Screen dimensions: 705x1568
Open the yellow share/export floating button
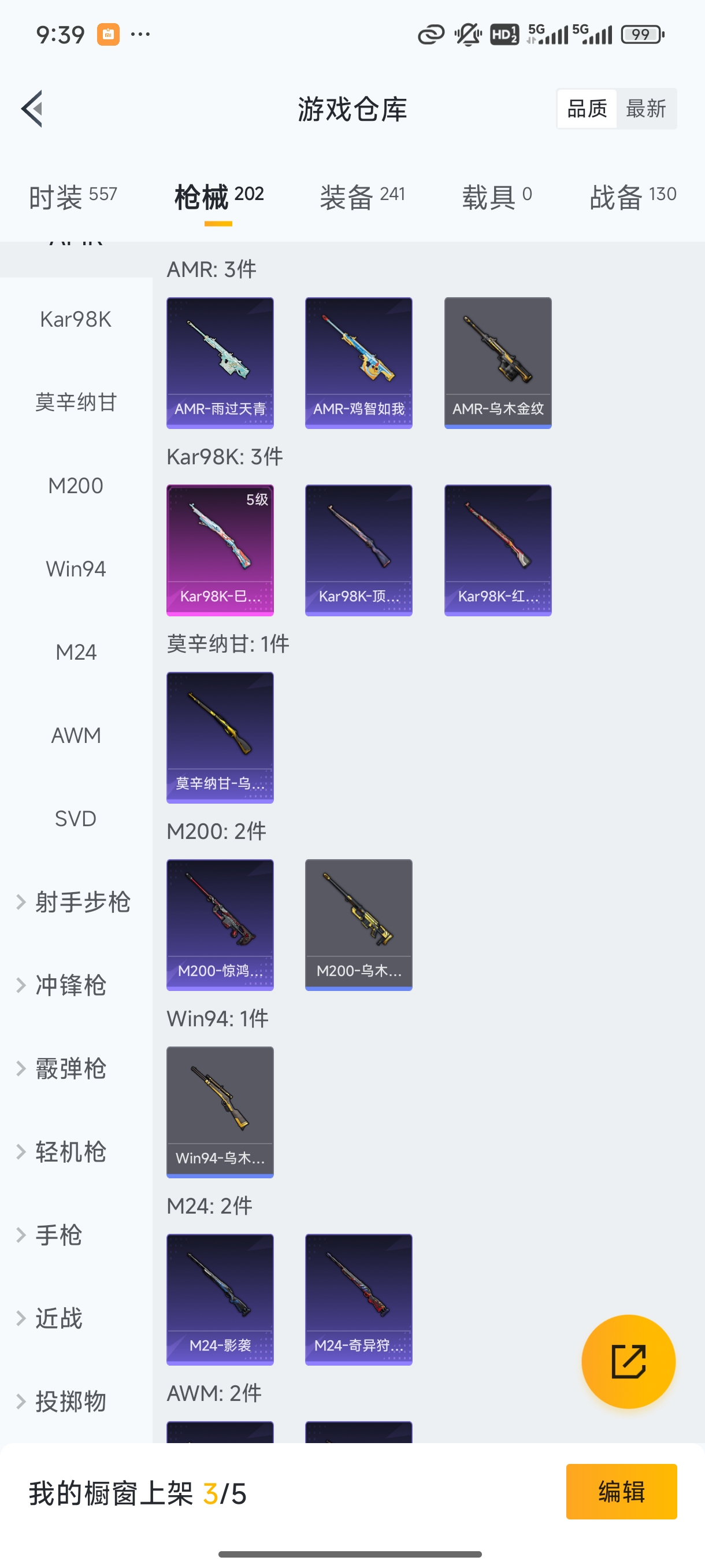pos(629,1362)
